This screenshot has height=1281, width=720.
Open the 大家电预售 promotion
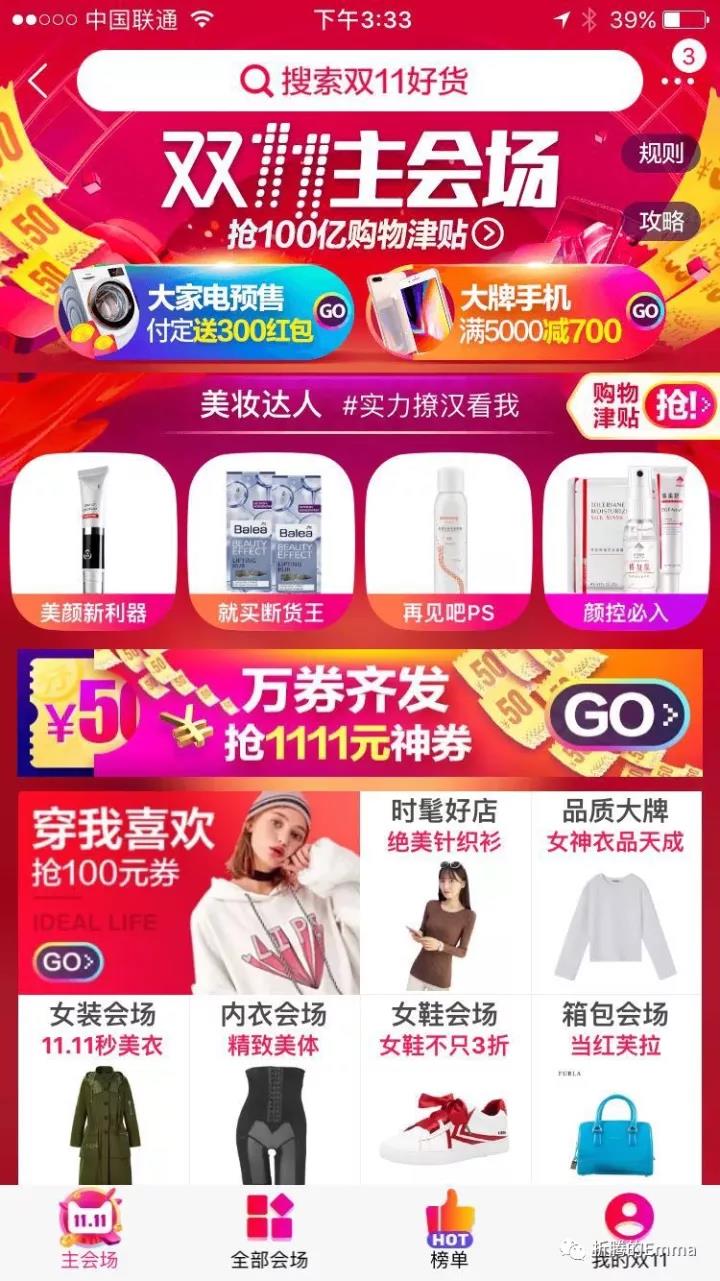coord(205,311)
